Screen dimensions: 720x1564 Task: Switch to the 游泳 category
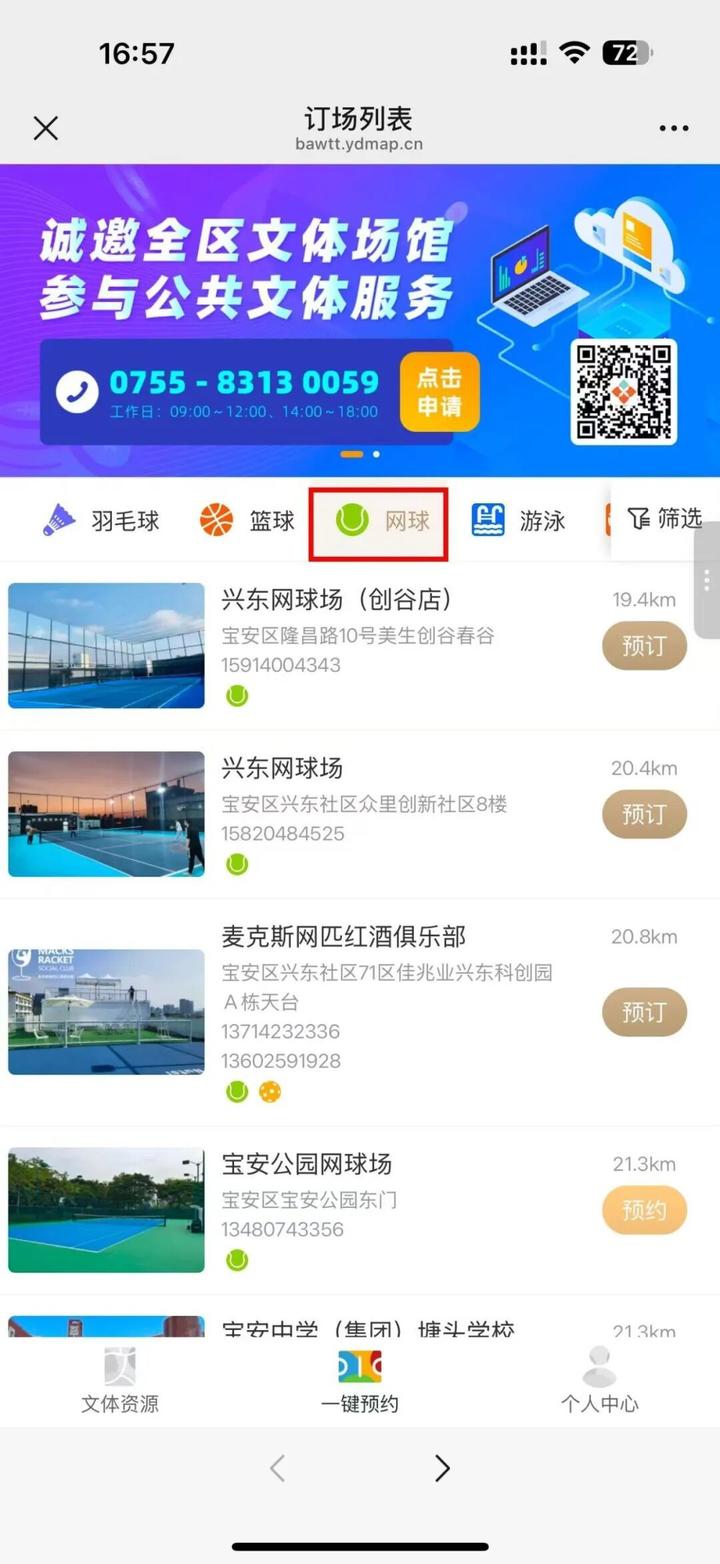pos(519,520)
